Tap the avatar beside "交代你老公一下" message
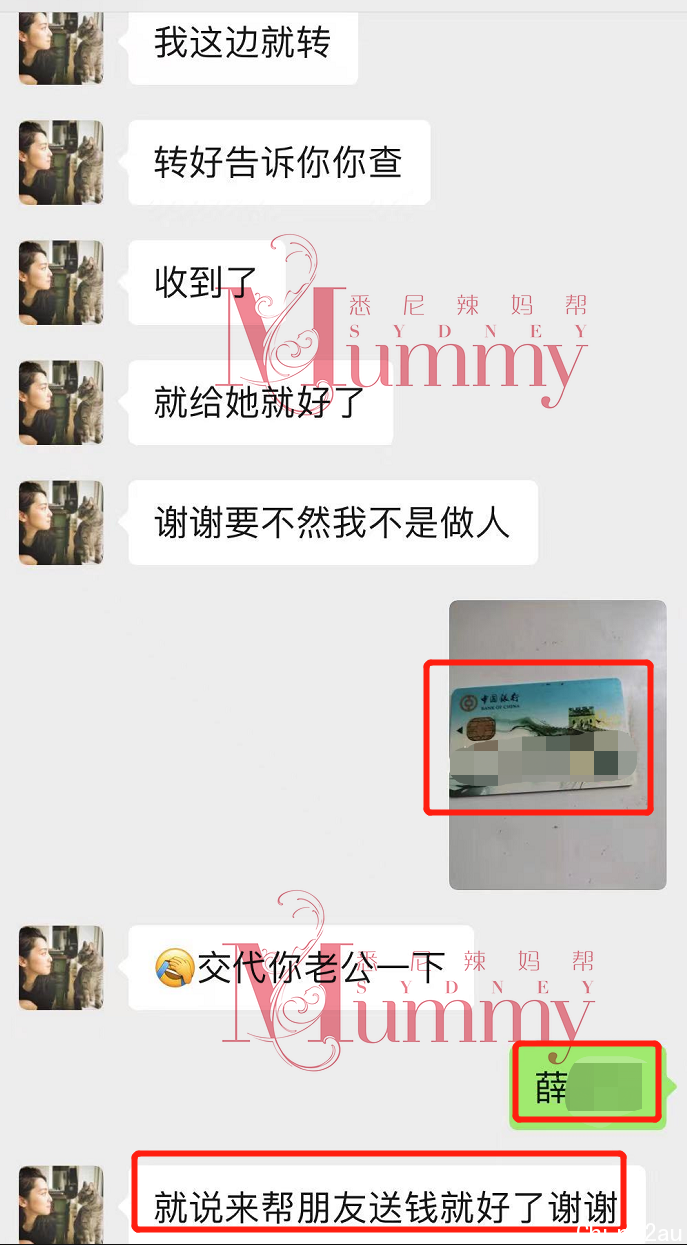687x1245 pixels. coord(61,967)
